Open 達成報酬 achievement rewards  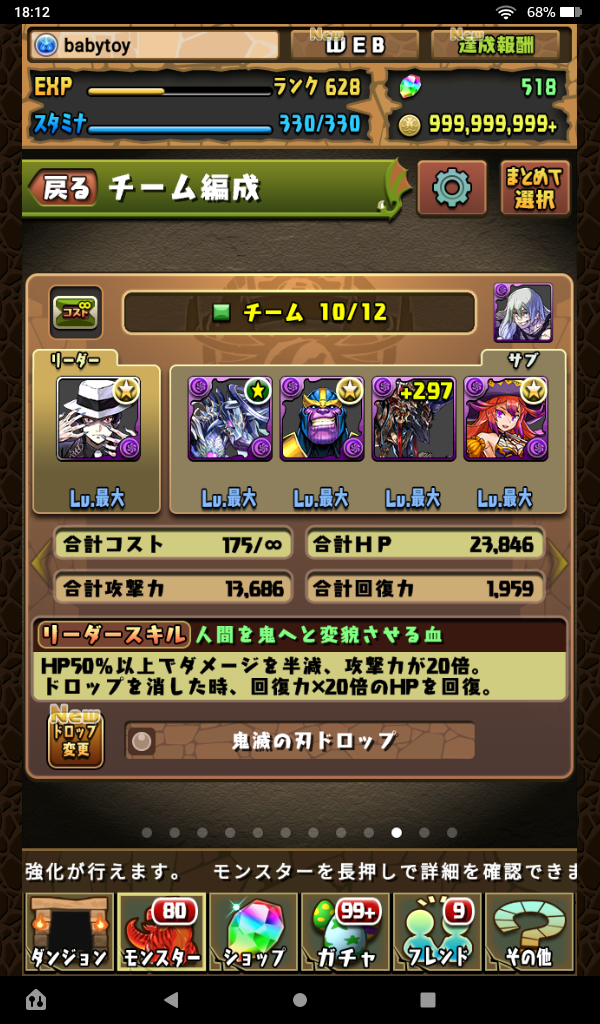click(x=496, y=45)
